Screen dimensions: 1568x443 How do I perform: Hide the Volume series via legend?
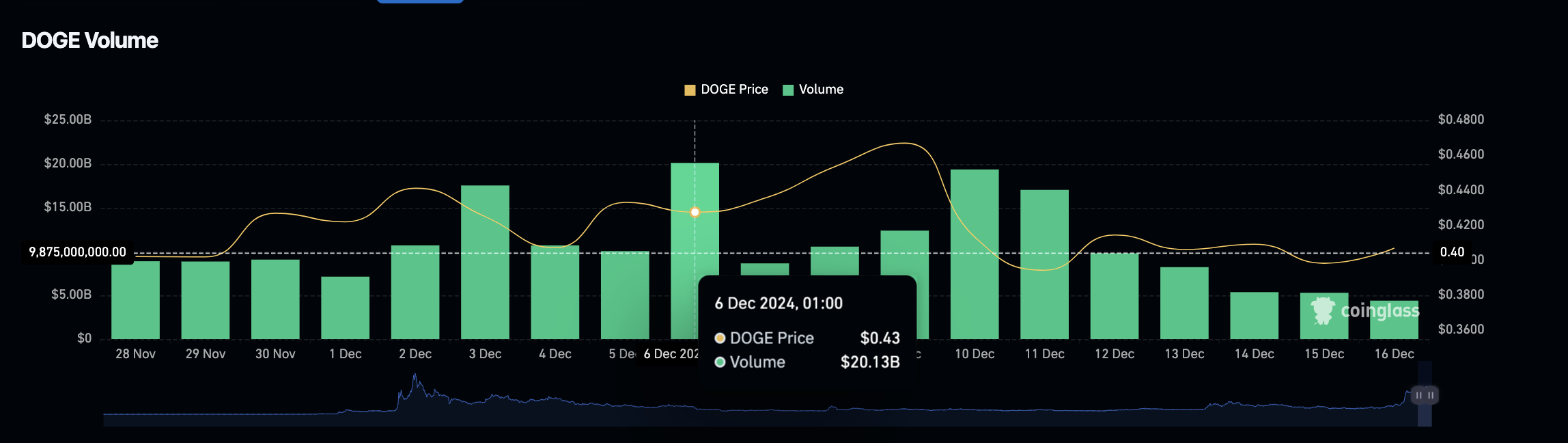813,90
